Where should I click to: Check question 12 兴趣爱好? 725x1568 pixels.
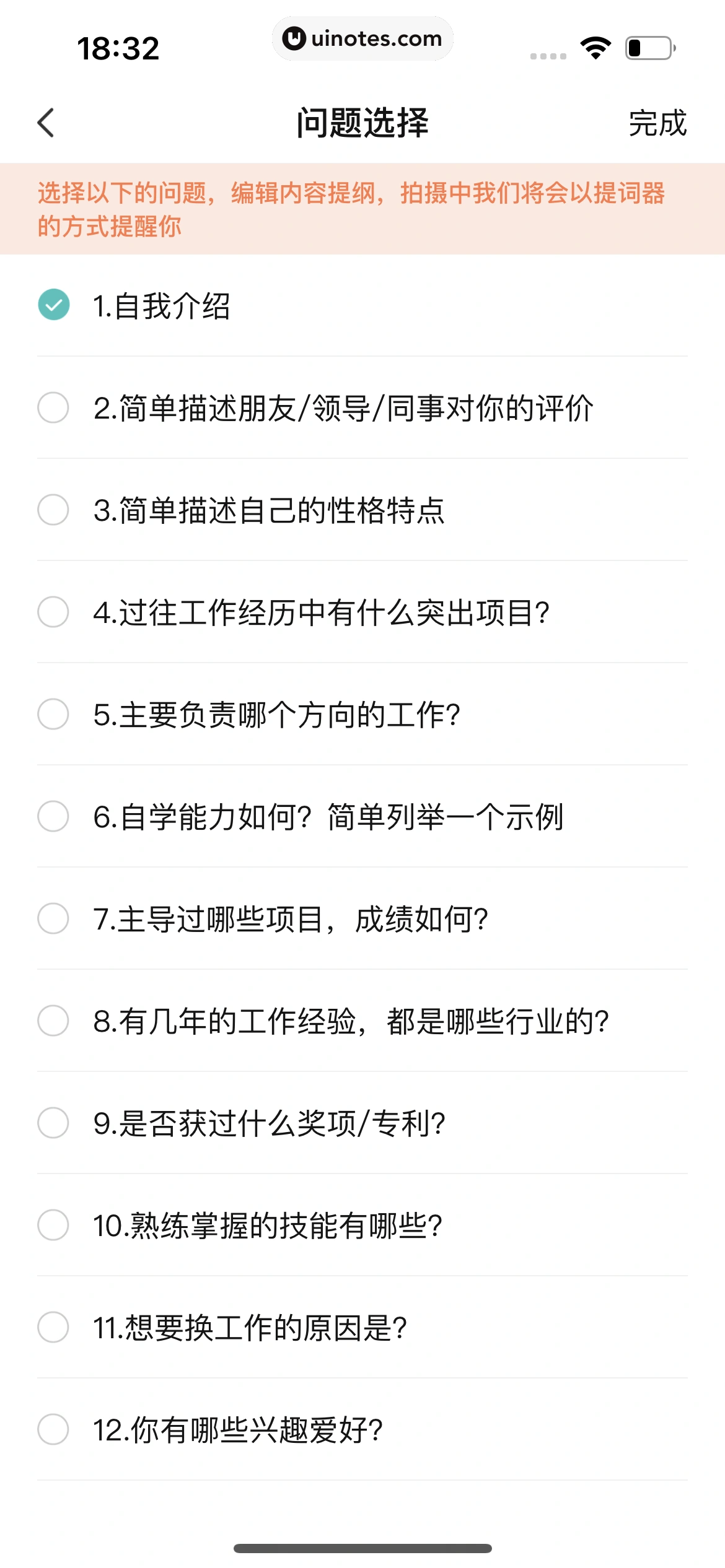pos(53,1432)
